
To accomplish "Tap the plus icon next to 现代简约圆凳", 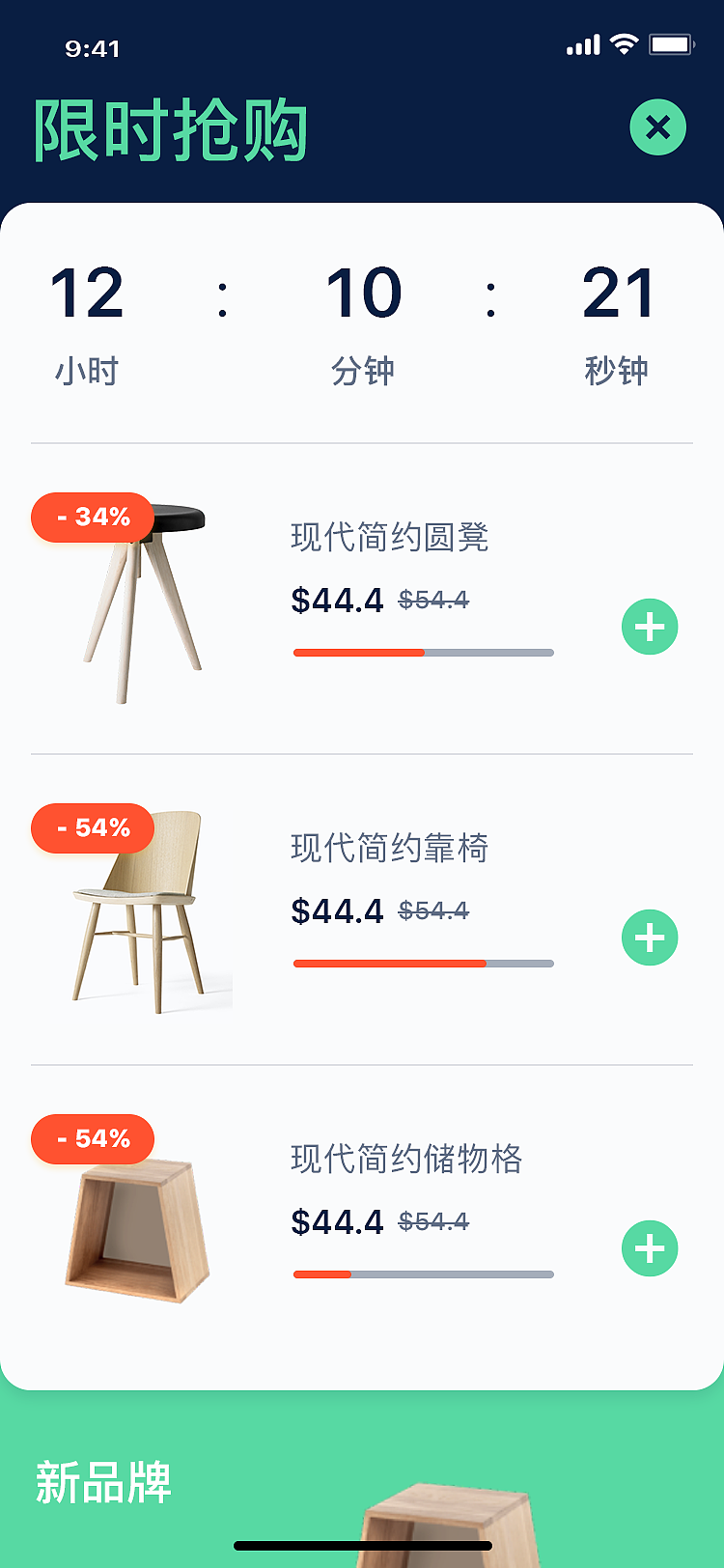I will [x=650, y=627].
